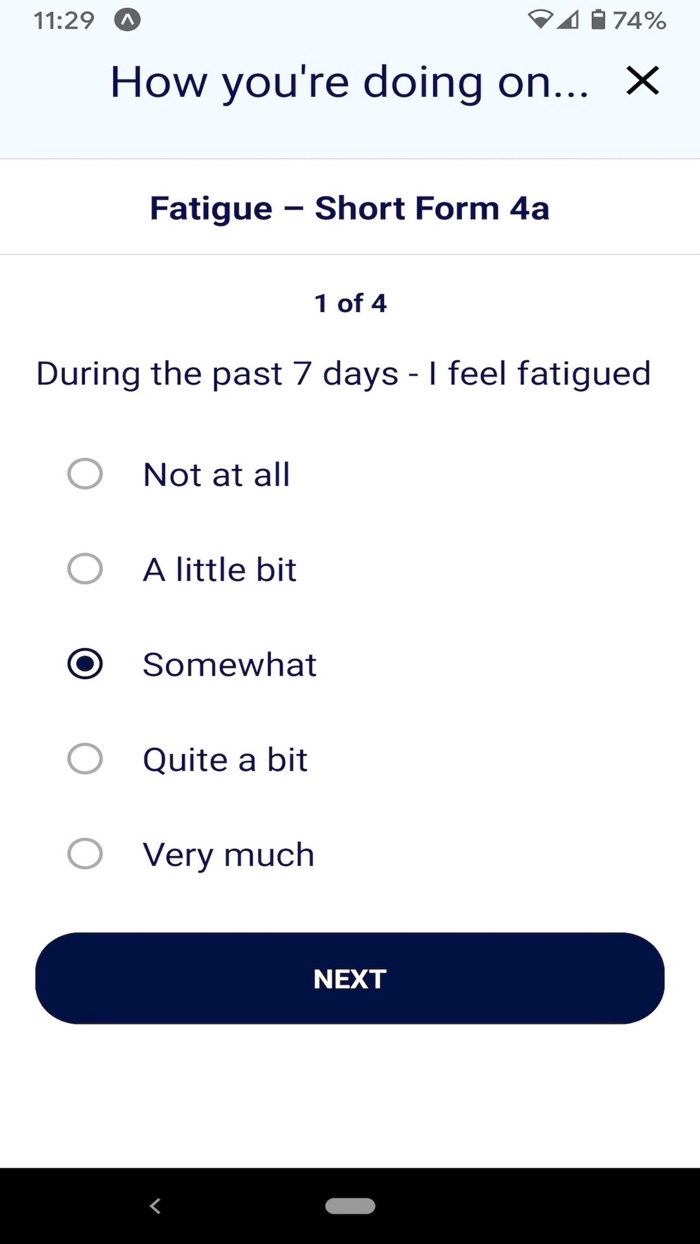This screenshot has height=1244, width=700.
Task: Close the fatigue questionnaire
Action: 642,81
